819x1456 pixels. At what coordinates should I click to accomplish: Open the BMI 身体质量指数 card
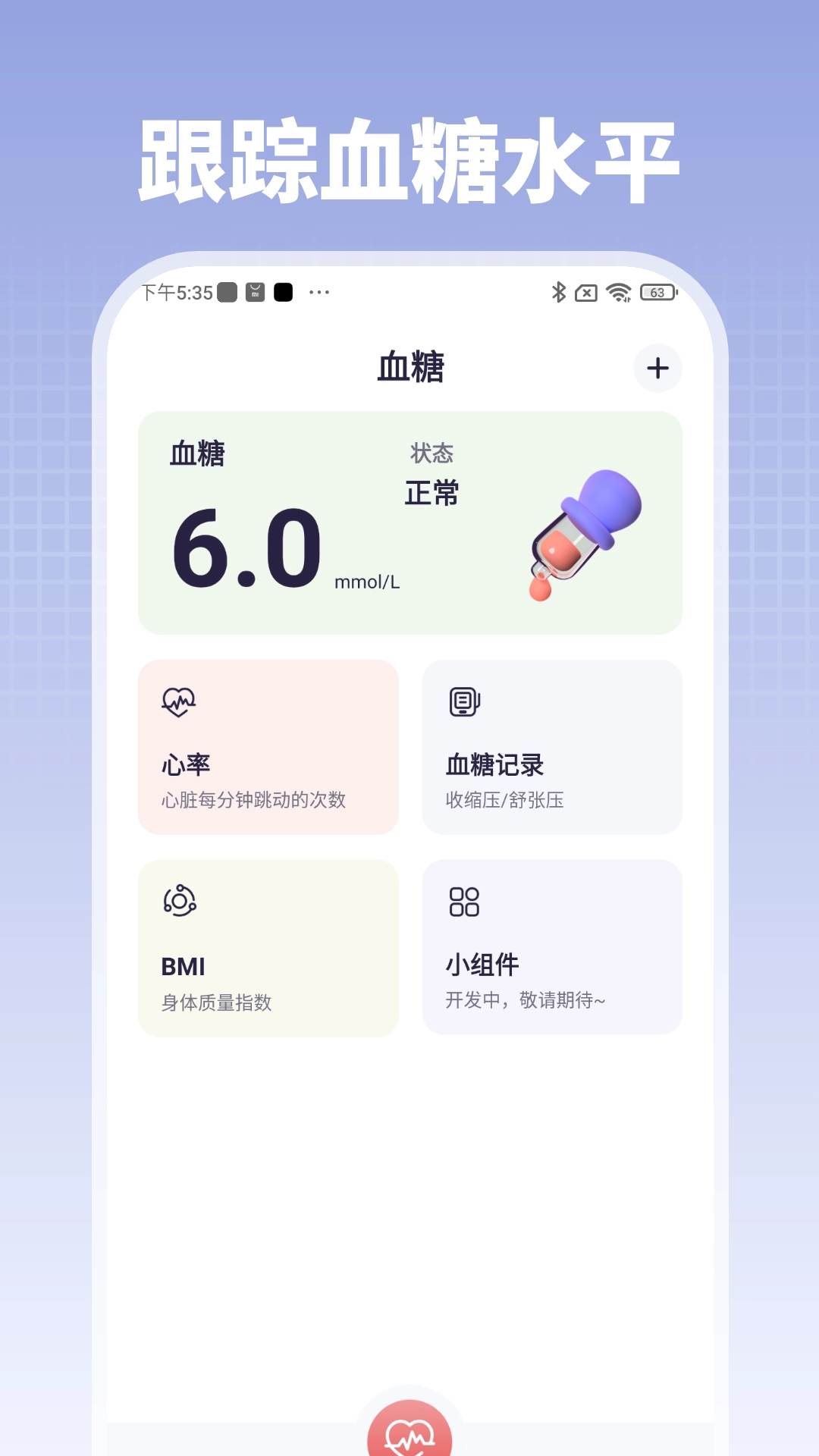pos(269,948)
